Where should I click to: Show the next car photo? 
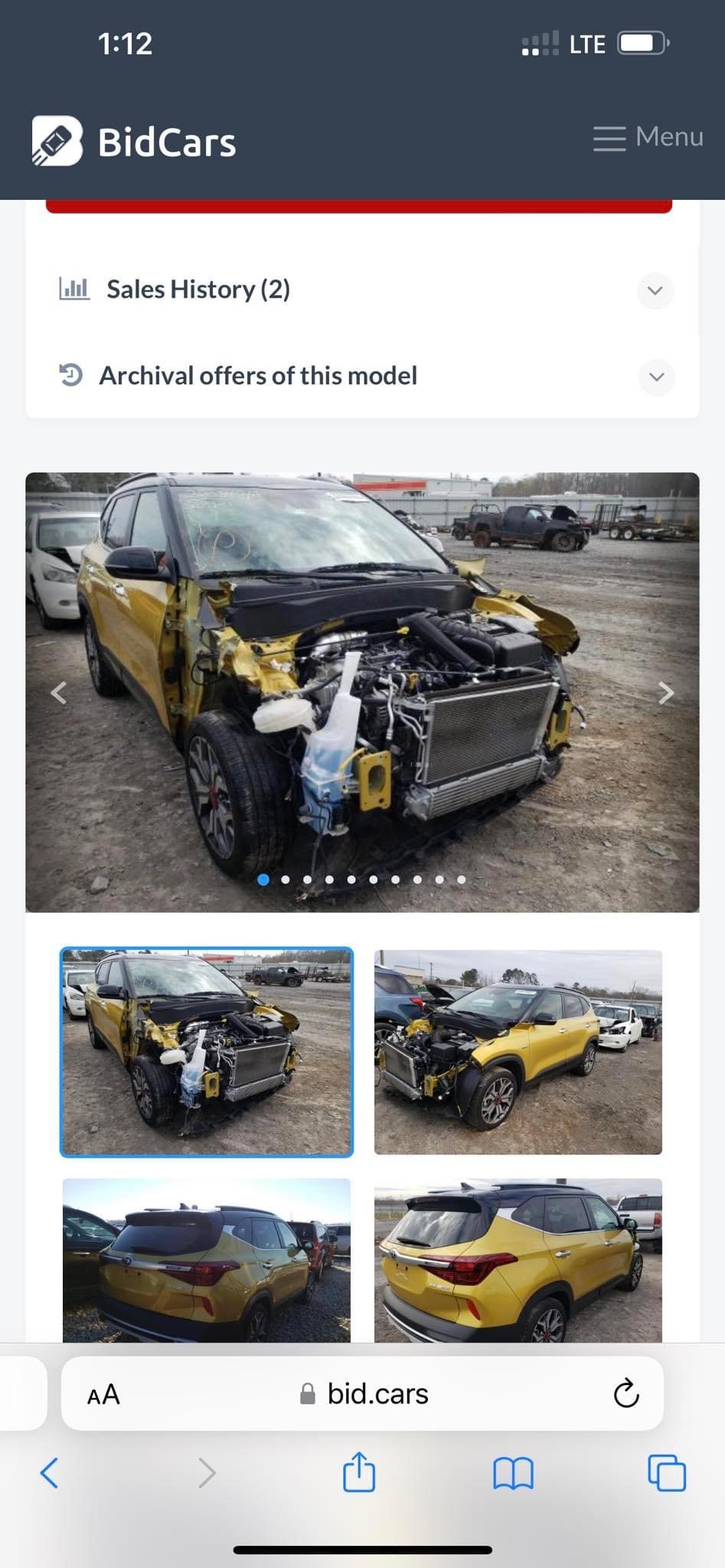tap(665, 693)
